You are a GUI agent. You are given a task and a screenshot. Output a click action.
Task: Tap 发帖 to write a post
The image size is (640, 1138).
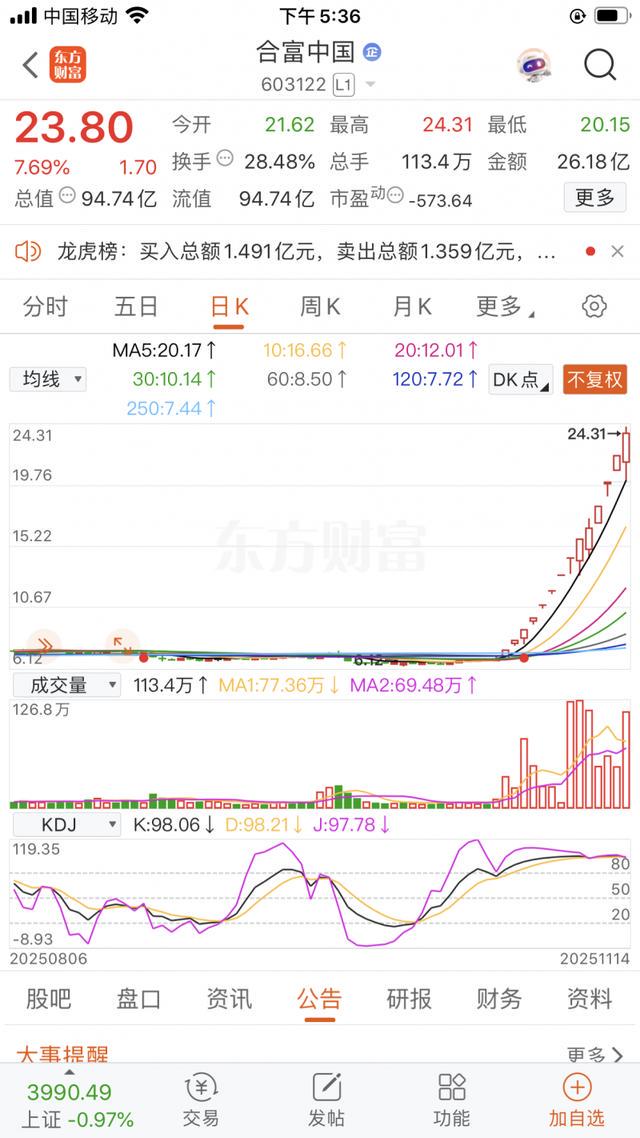click(x=327, y=1098)
